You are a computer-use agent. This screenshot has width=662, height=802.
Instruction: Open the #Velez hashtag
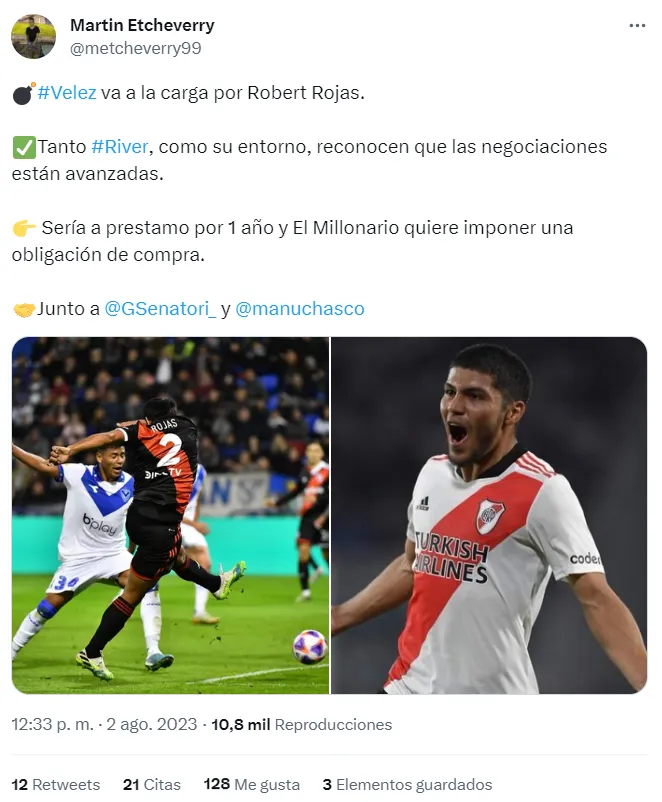click(67, 92)
